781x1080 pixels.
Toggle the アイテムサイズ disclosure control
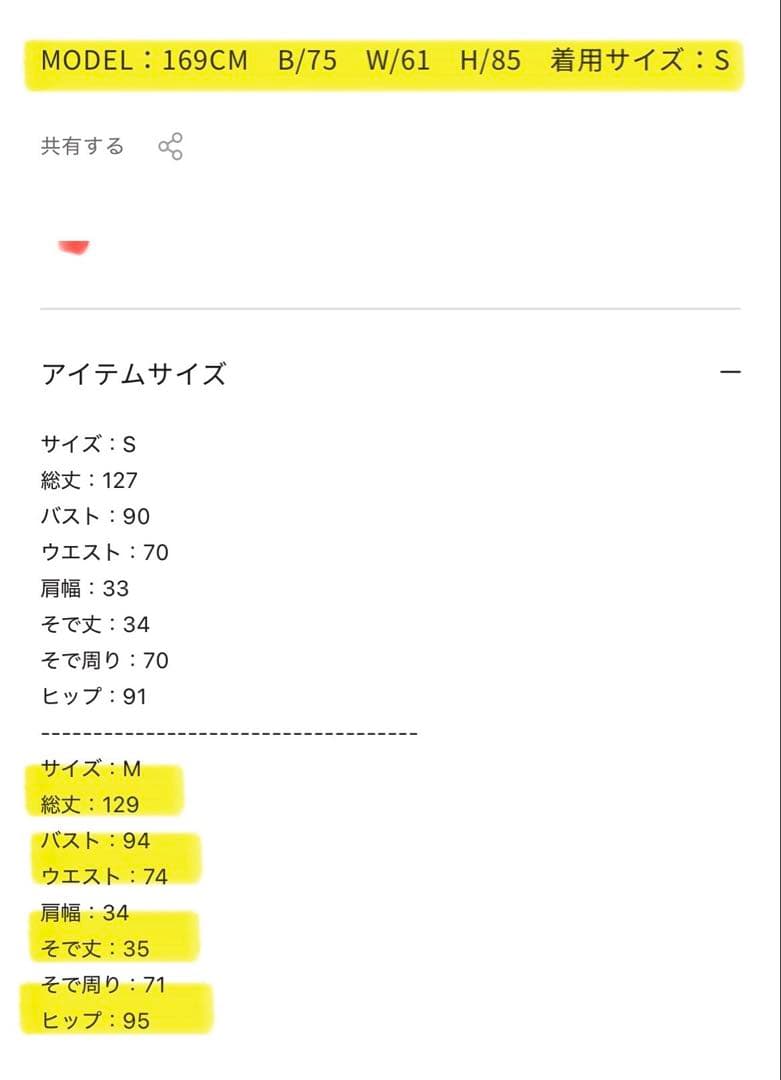(731, 372)
